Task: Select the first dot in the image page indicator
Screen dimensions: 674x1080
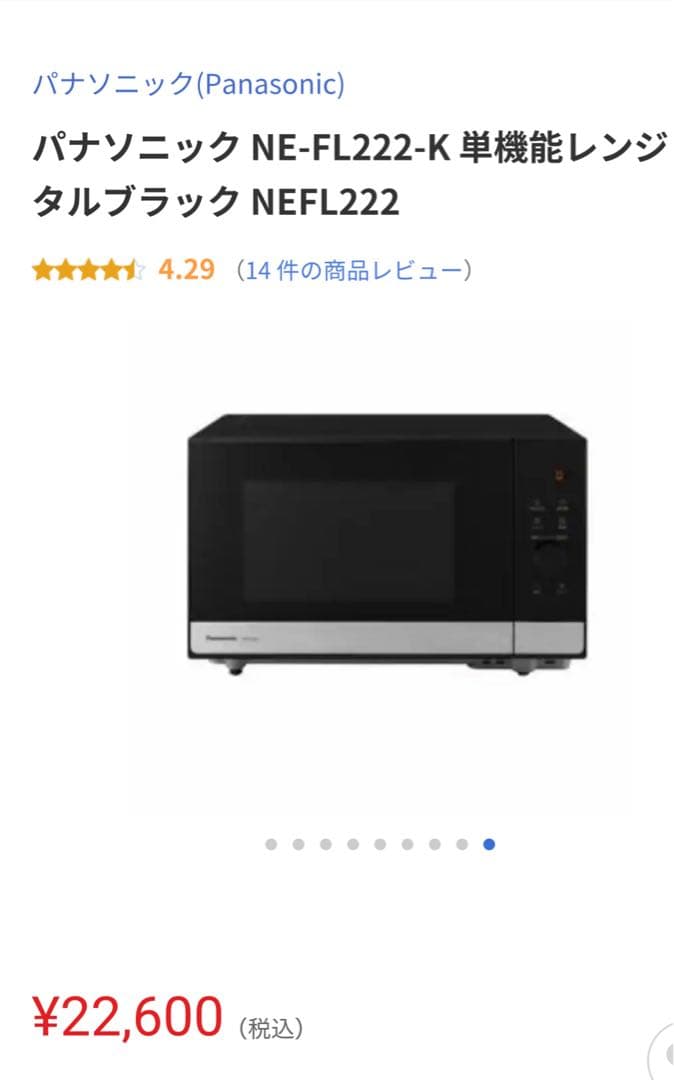Action: click(271, 844)
